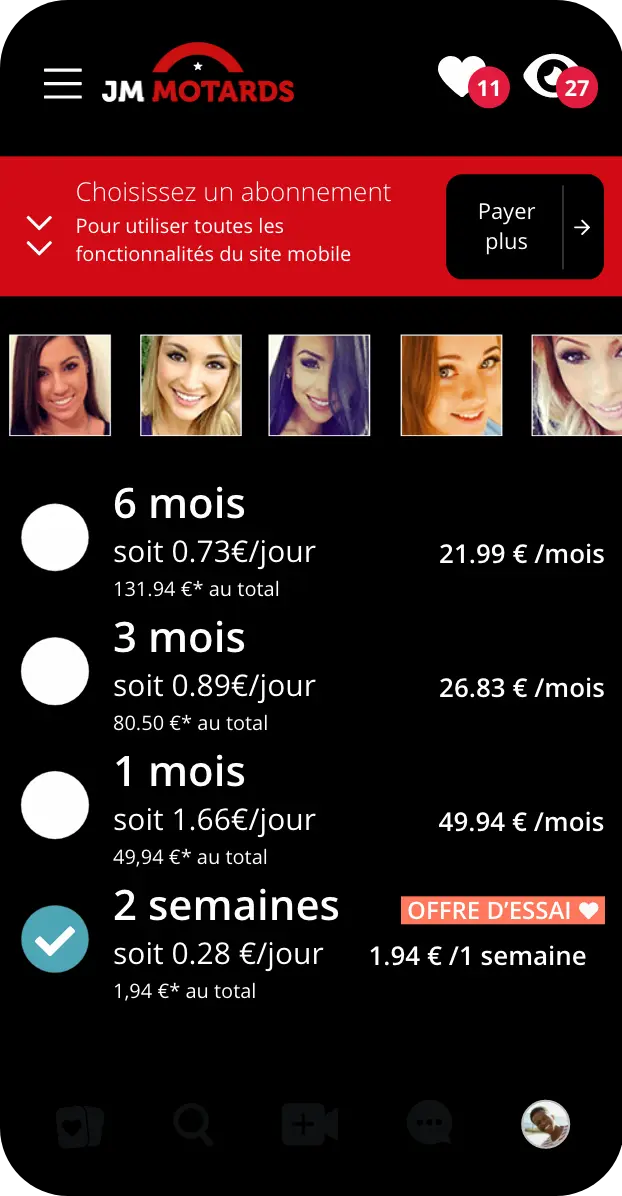Go to the messages chat tab
Screen dimensions: 622x1196
429,1125
